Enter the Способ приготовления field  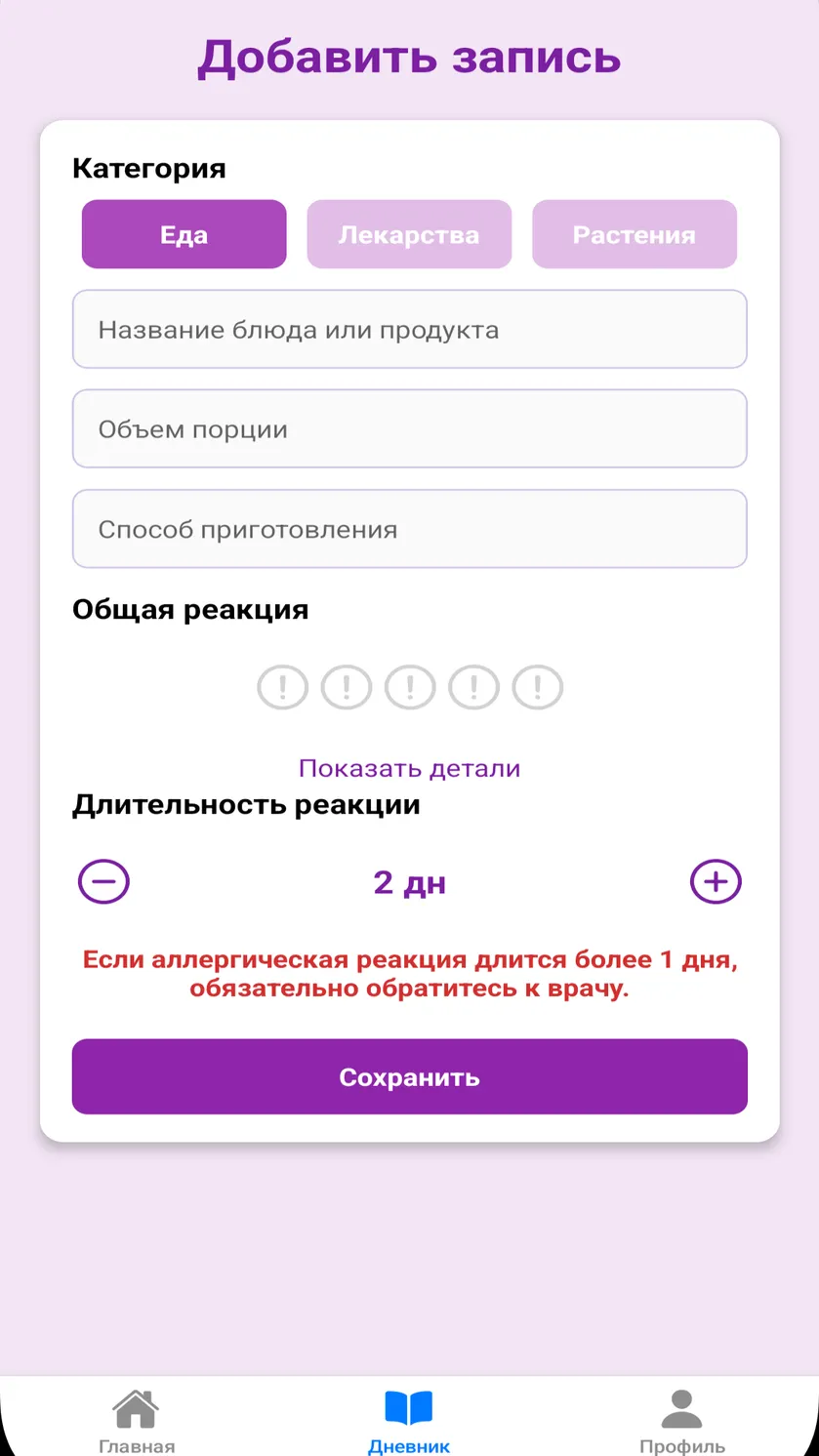pyautogui.click(x=410, y=529)
